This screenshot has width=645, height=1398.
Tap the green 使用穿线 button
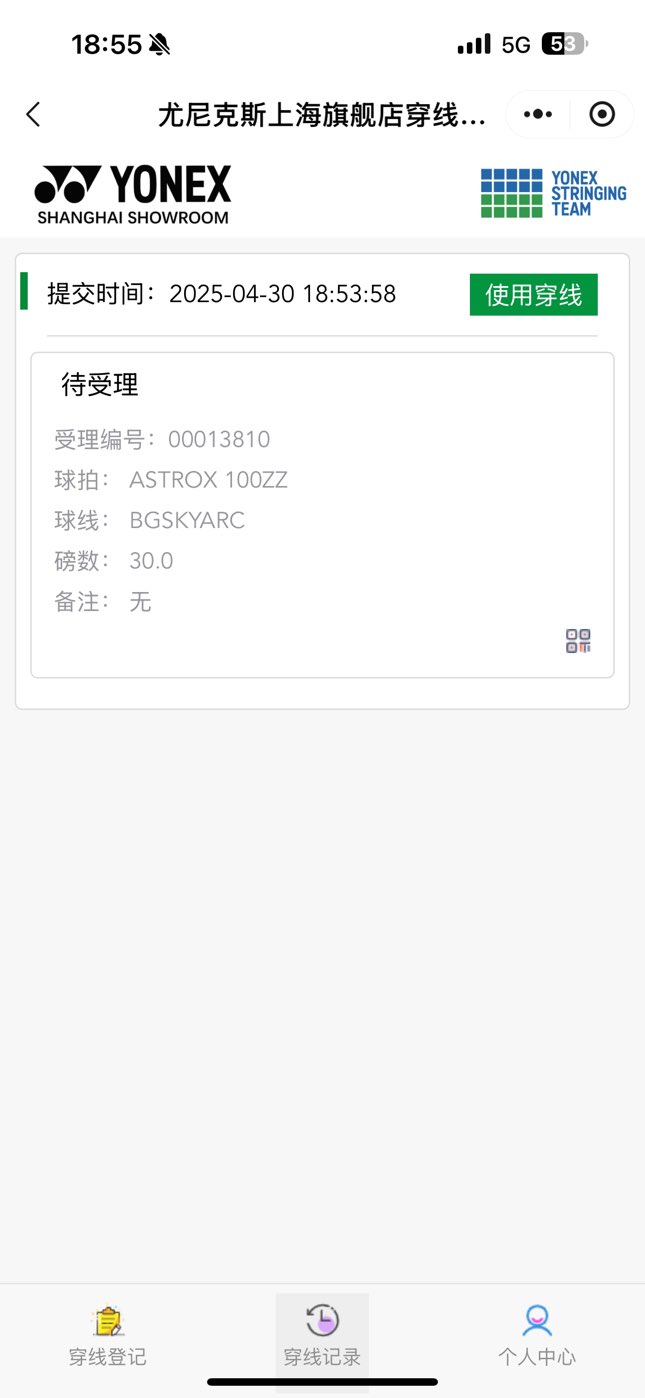[533, 295]
